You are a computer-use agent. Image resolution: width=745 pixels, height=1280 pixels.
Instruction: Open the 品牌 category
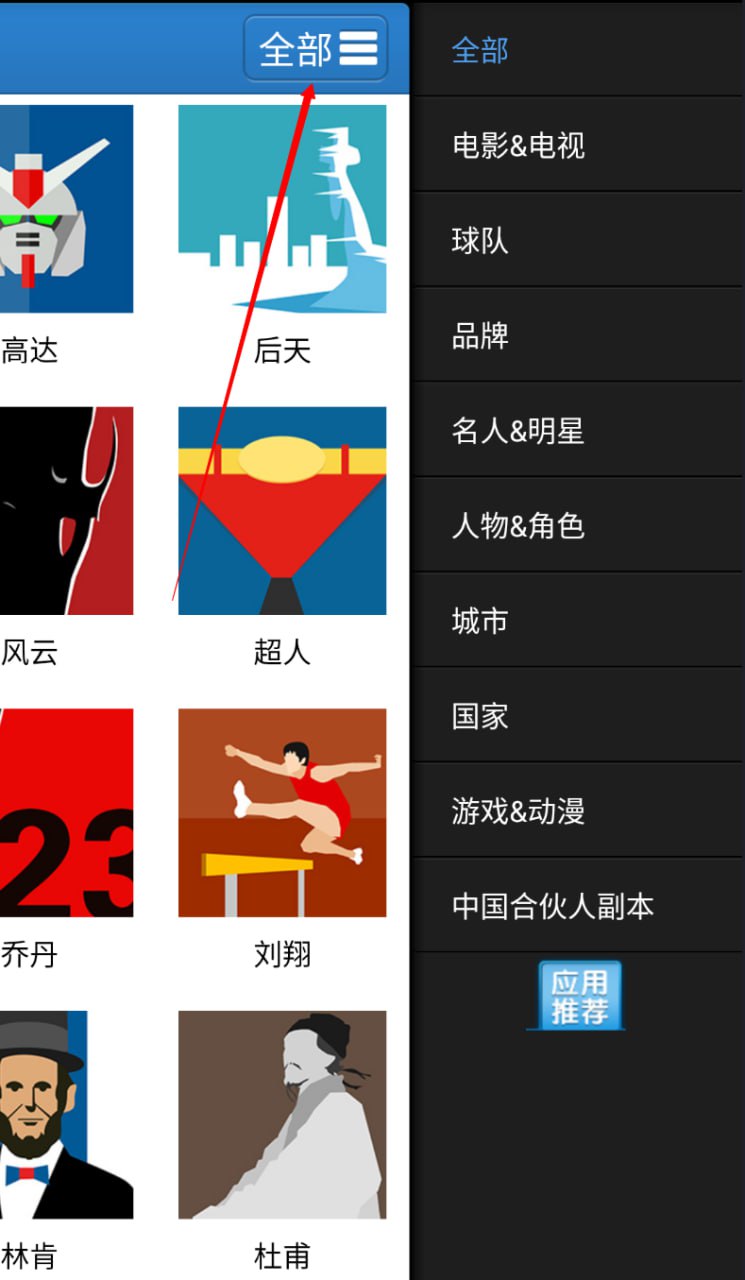click(x=580, y=335)
